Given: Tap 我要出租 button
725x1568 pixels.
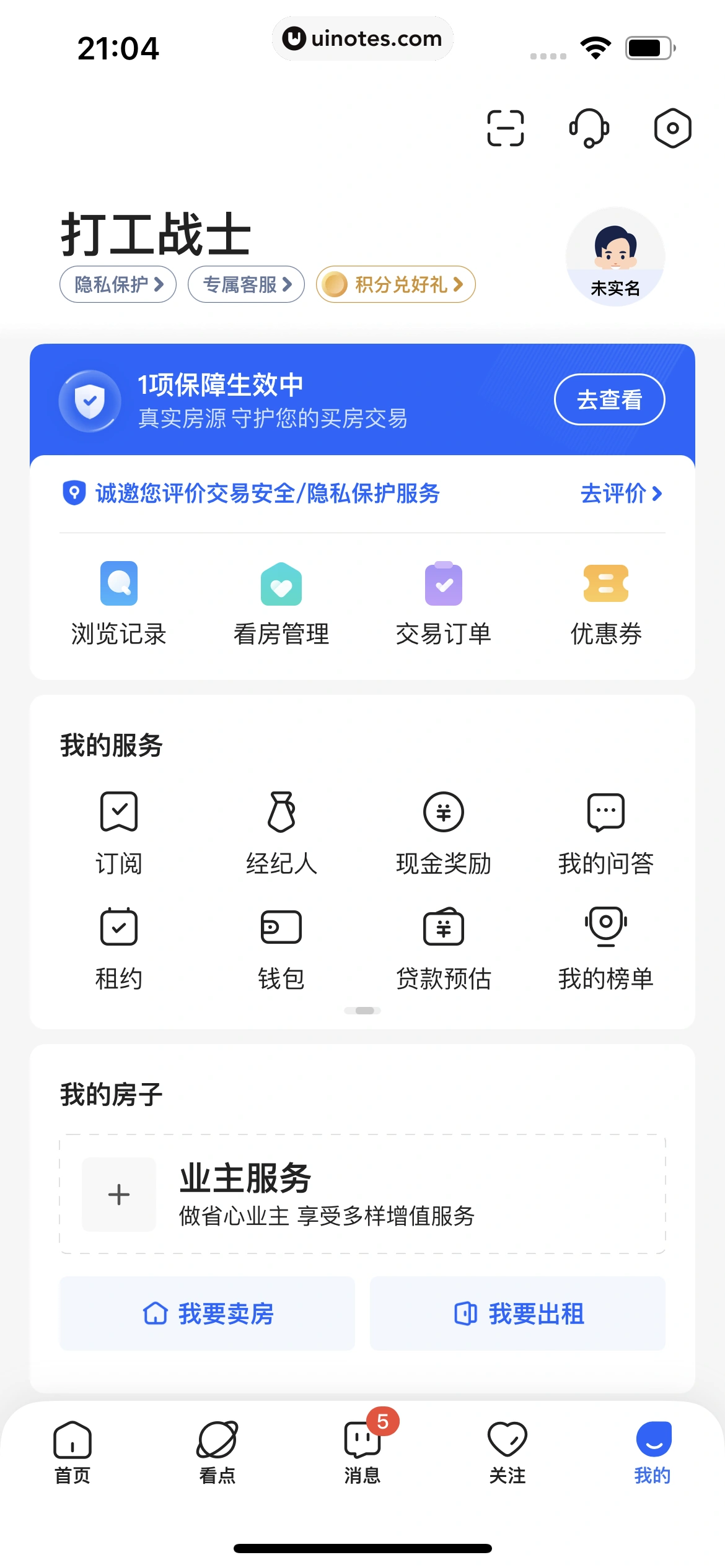Looking at the screenshot, I should pyautogui.click(x=517, y=1313).
